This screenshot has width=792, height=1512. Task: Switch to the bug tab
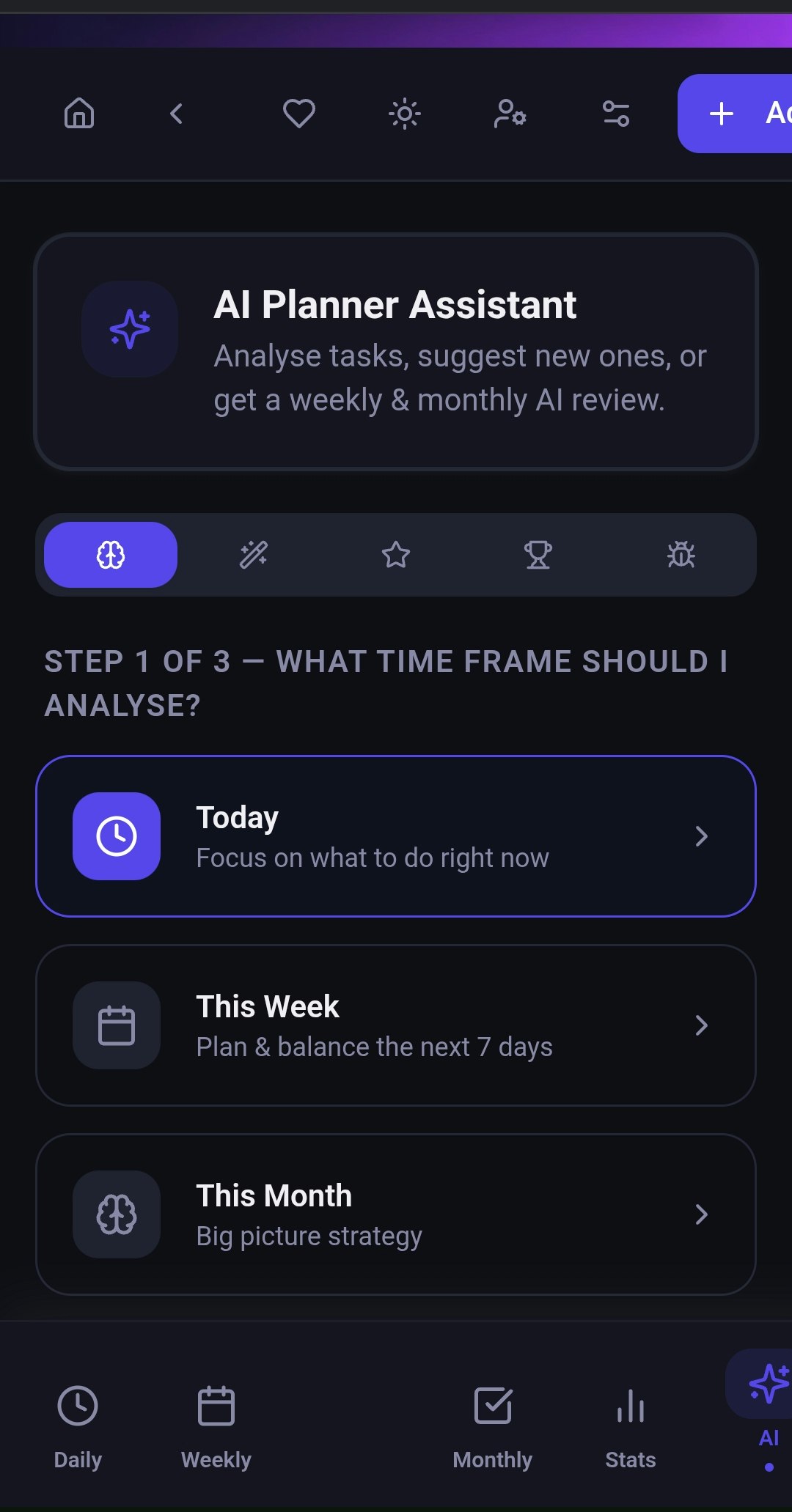[x=681, y=555]
